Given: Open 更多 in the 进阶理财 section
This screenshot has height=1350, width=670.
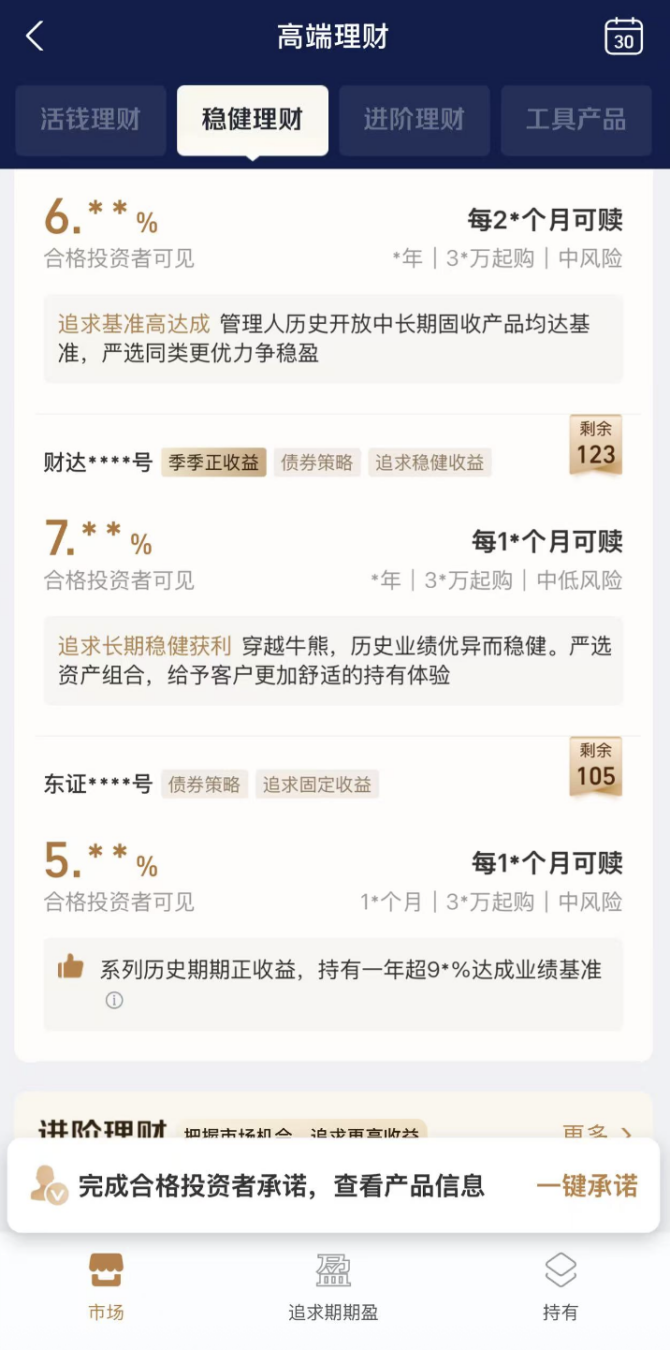Looking at the screenshot, I should 597,1133.
